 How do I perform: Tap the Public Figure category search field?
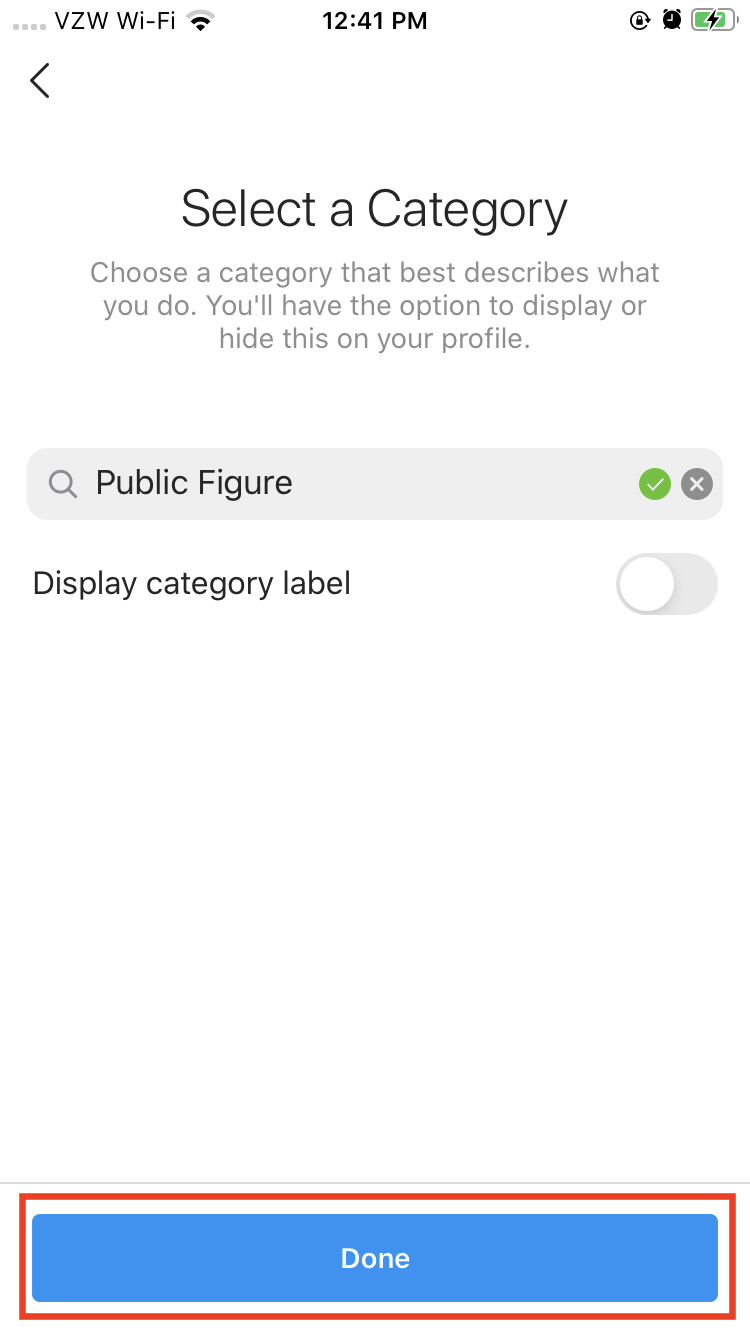(375, 484)
